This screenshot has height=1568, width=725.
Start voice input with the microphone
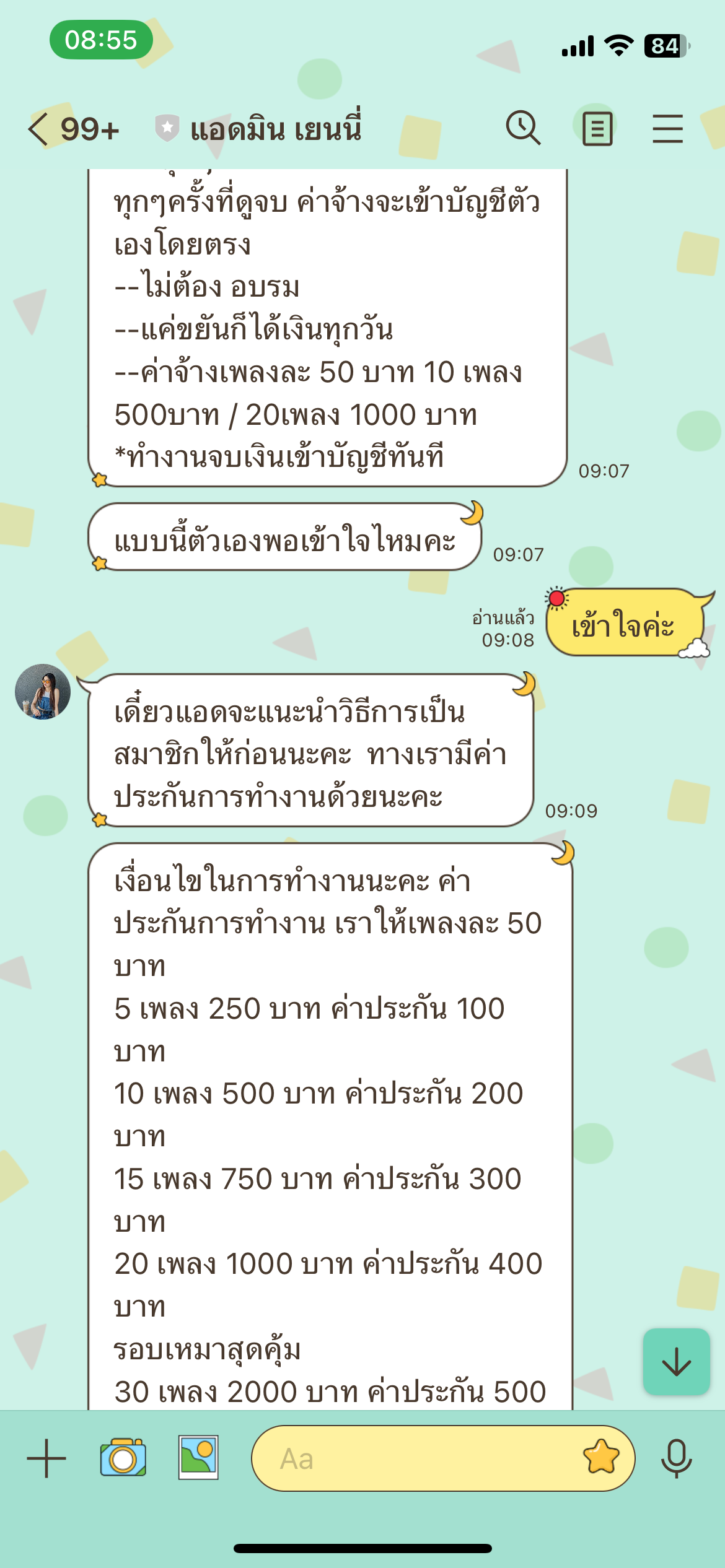[676, 1458]
